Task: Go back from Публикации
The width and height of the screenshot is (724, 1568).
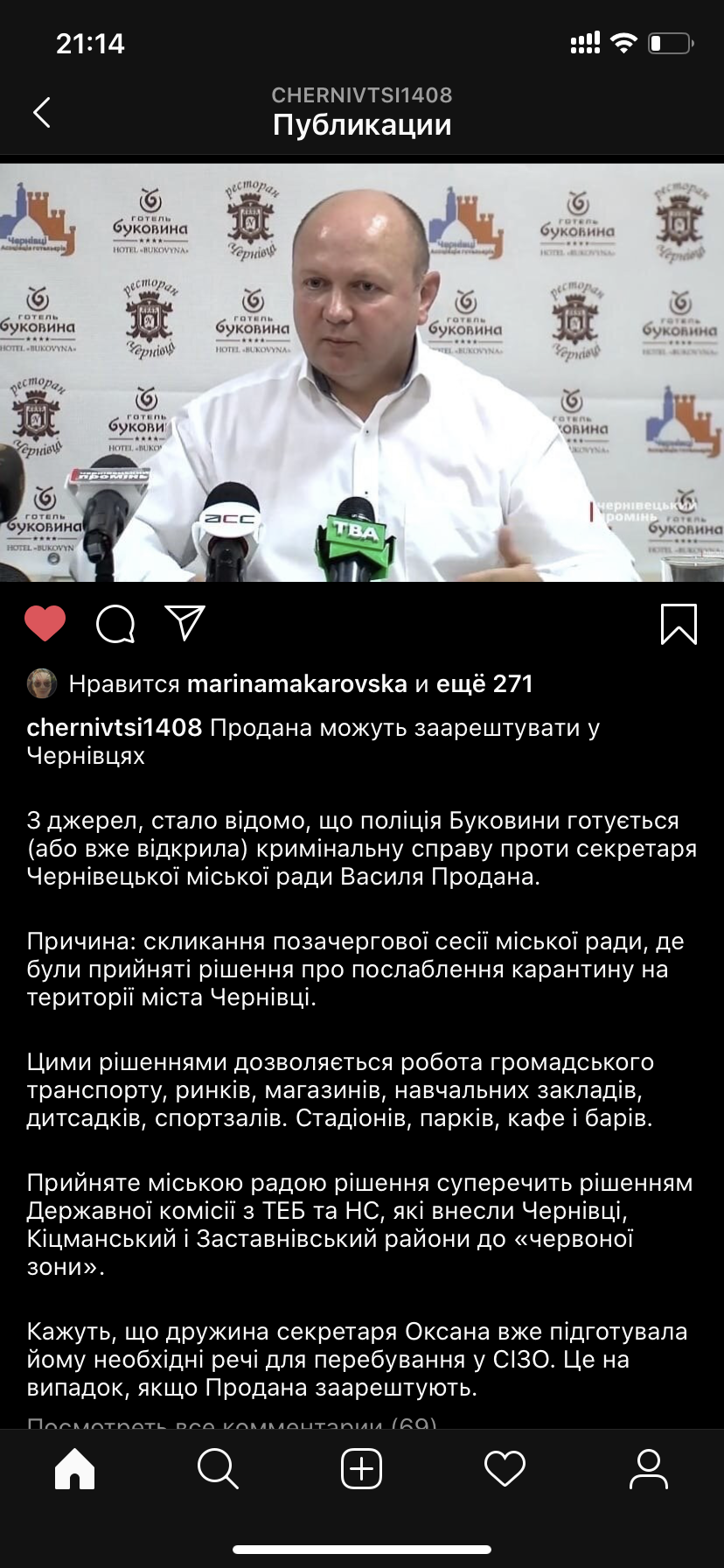Action: (x=42, y=112)
